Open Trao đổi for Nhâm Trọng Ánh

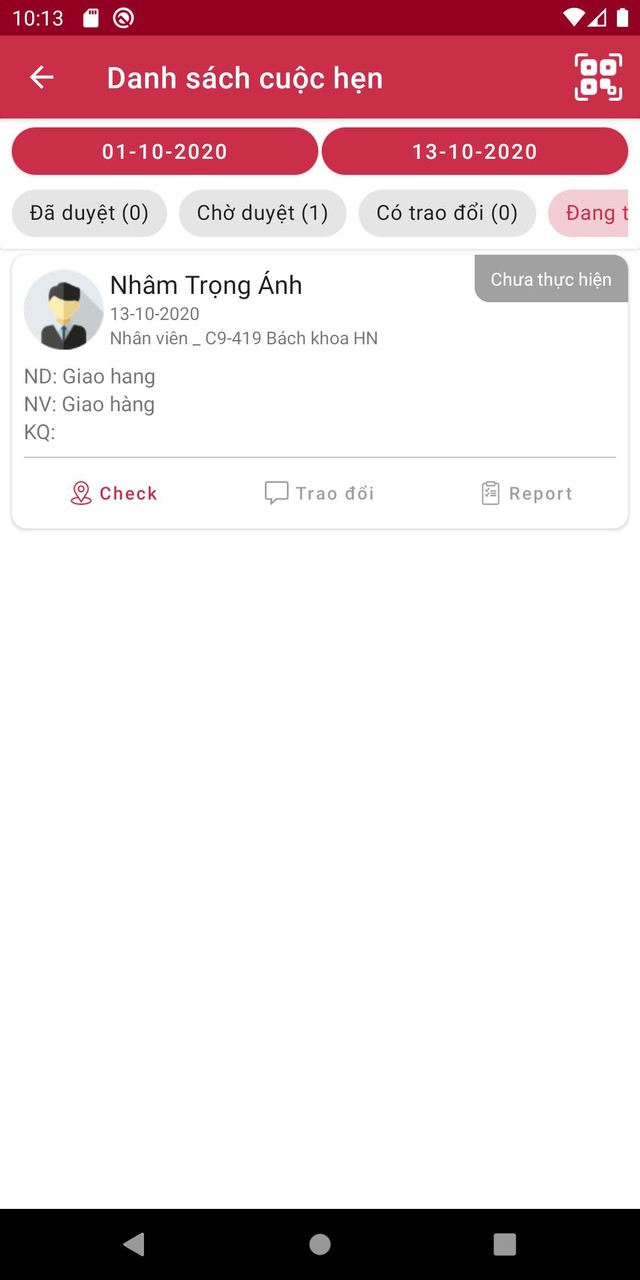319,493
